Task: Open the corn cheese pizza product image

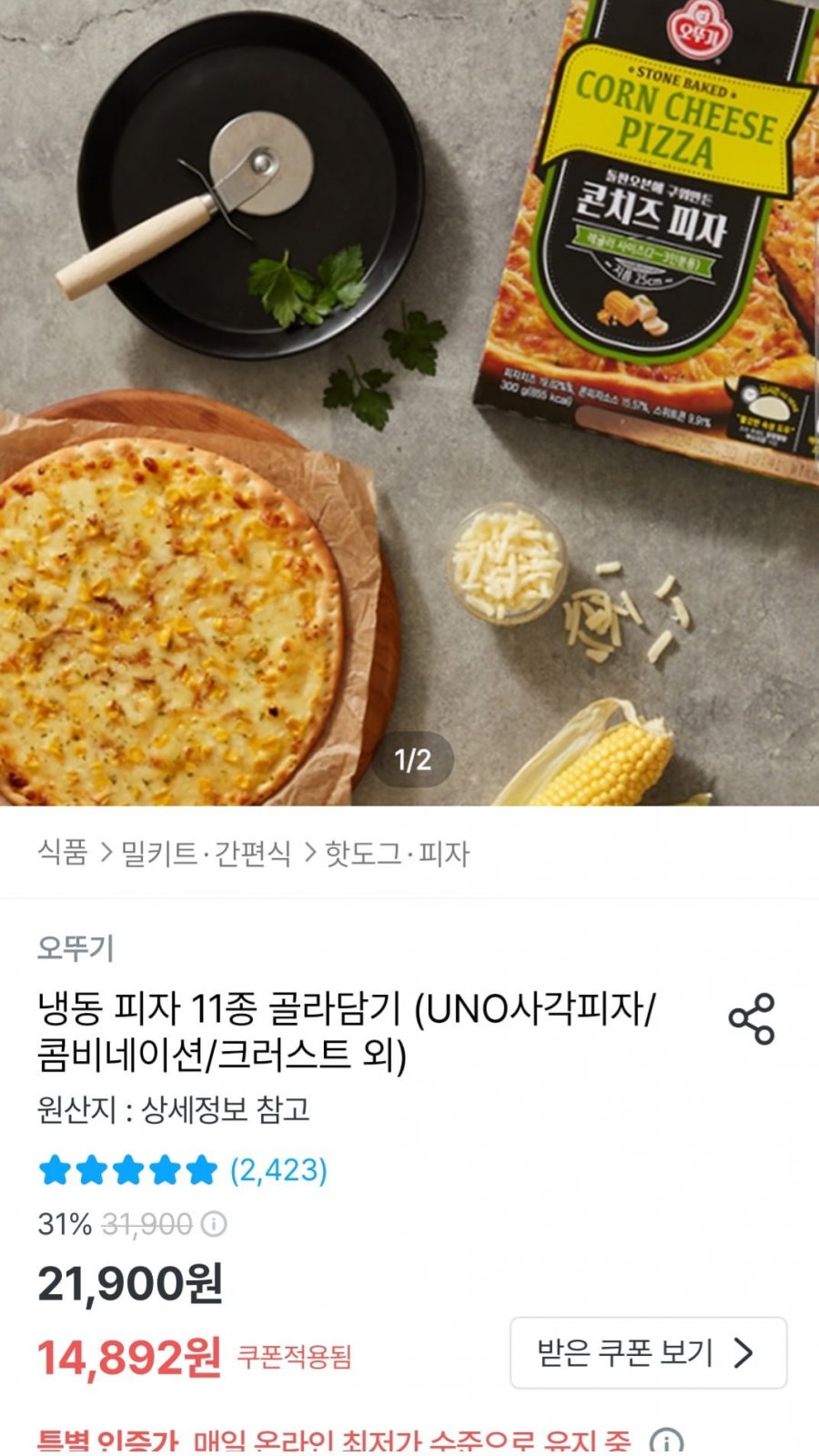Action: click(x=409, y=402)
